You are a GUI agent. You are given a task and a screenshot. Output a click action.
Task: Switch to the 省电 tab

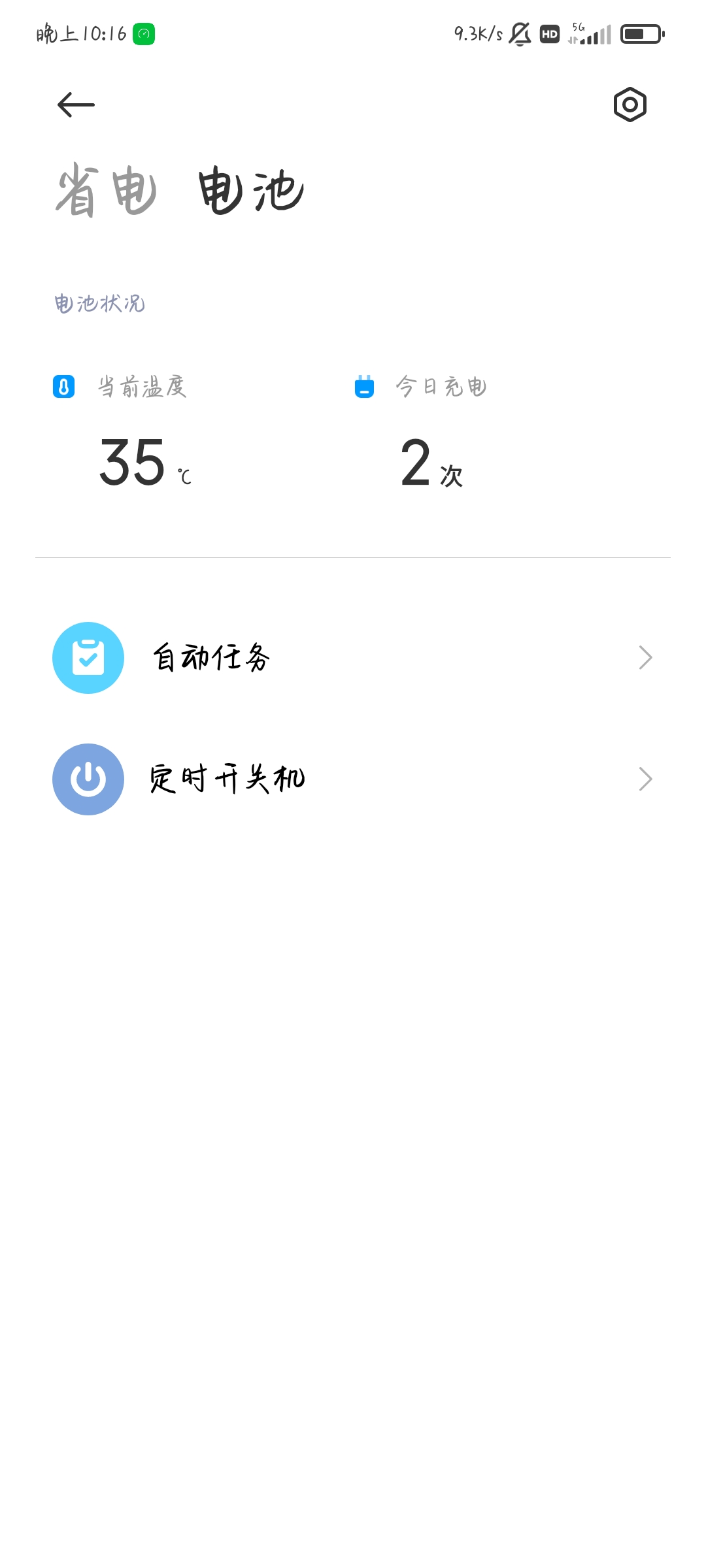pos(107,190)
